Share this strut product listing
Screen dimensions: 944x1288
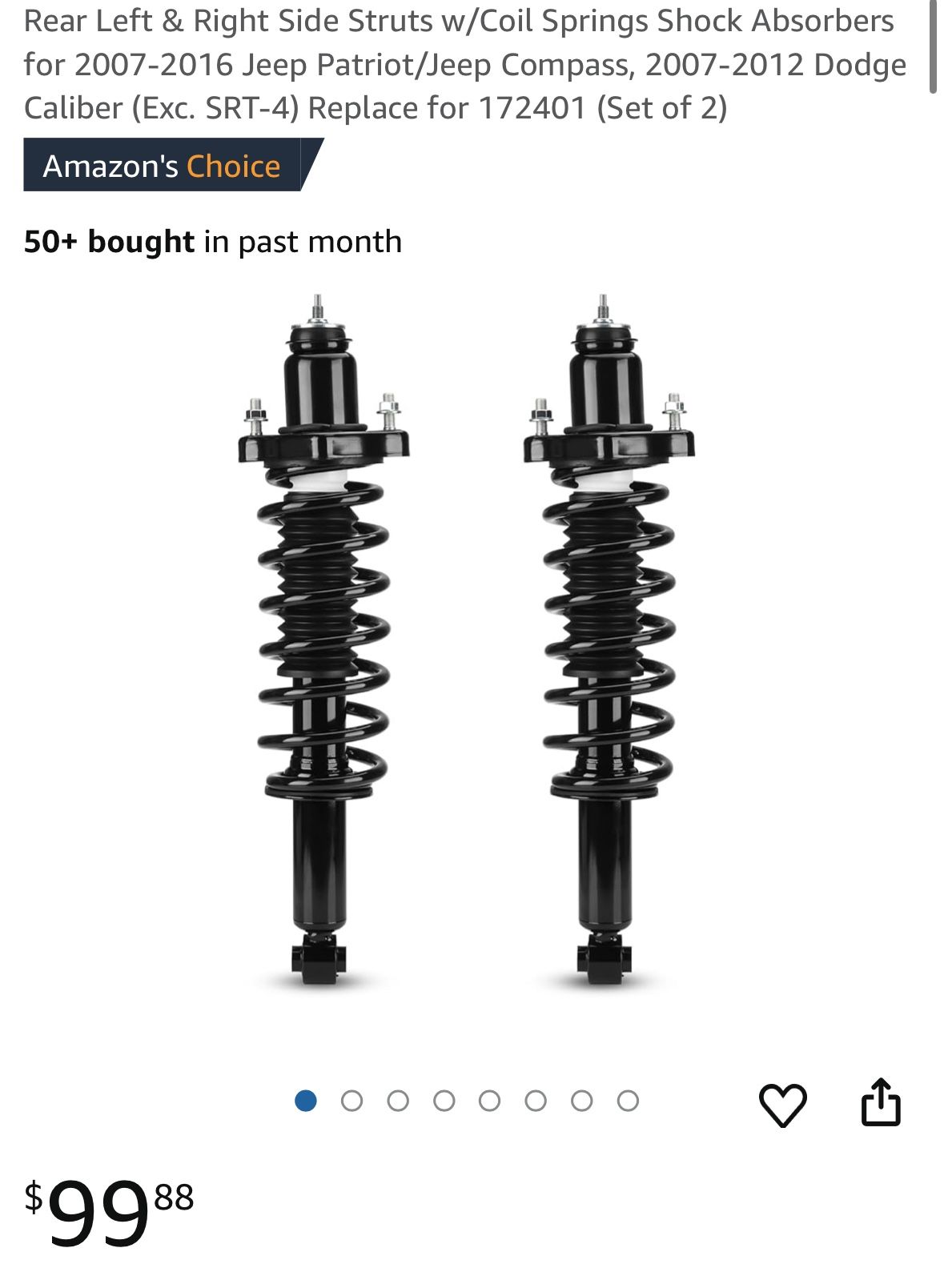[x=880, y=1103]
